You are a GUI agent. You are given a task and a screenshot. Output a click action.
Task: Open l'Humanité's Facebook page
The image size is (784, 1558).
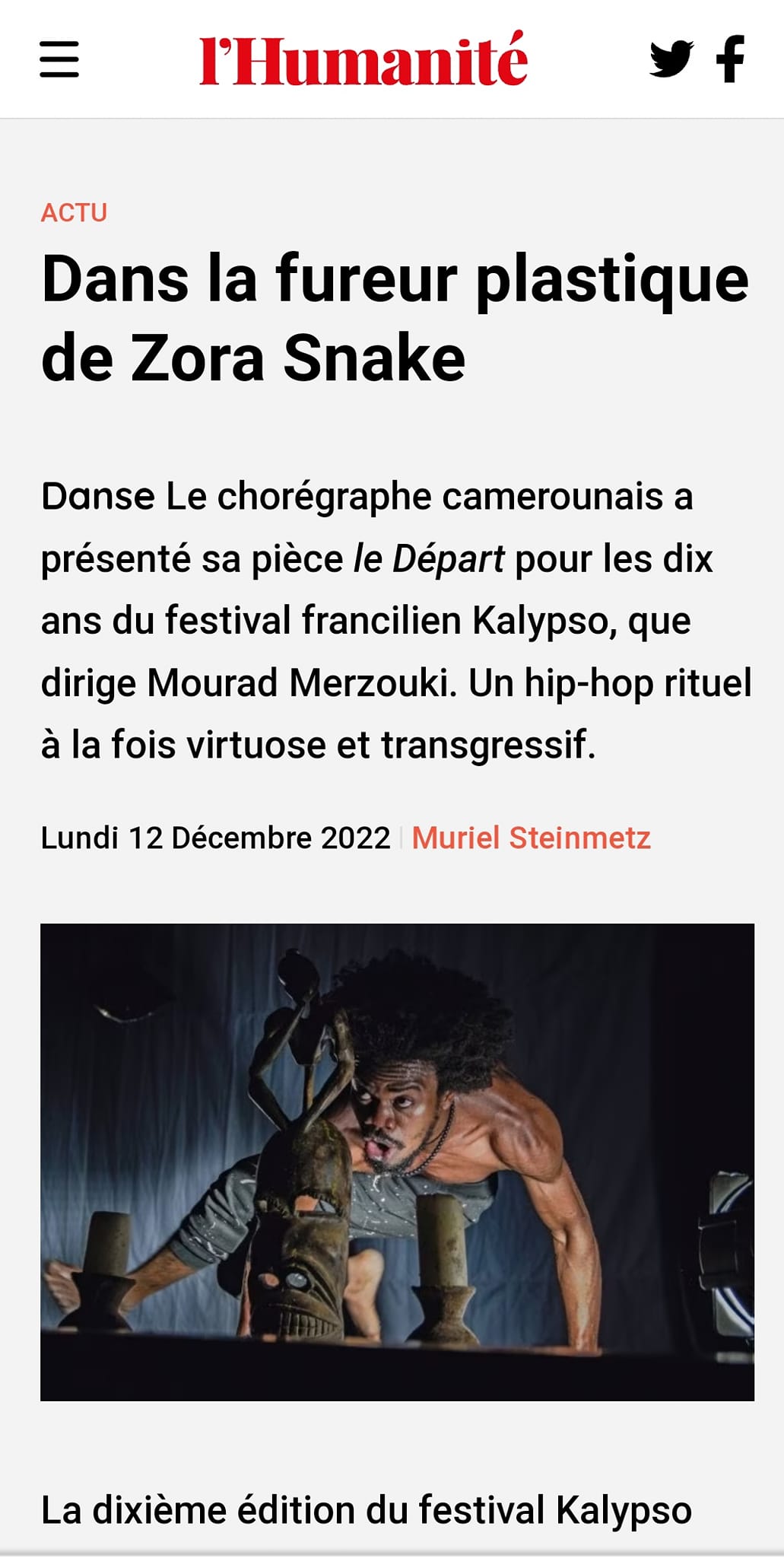(x=730, y=59)
